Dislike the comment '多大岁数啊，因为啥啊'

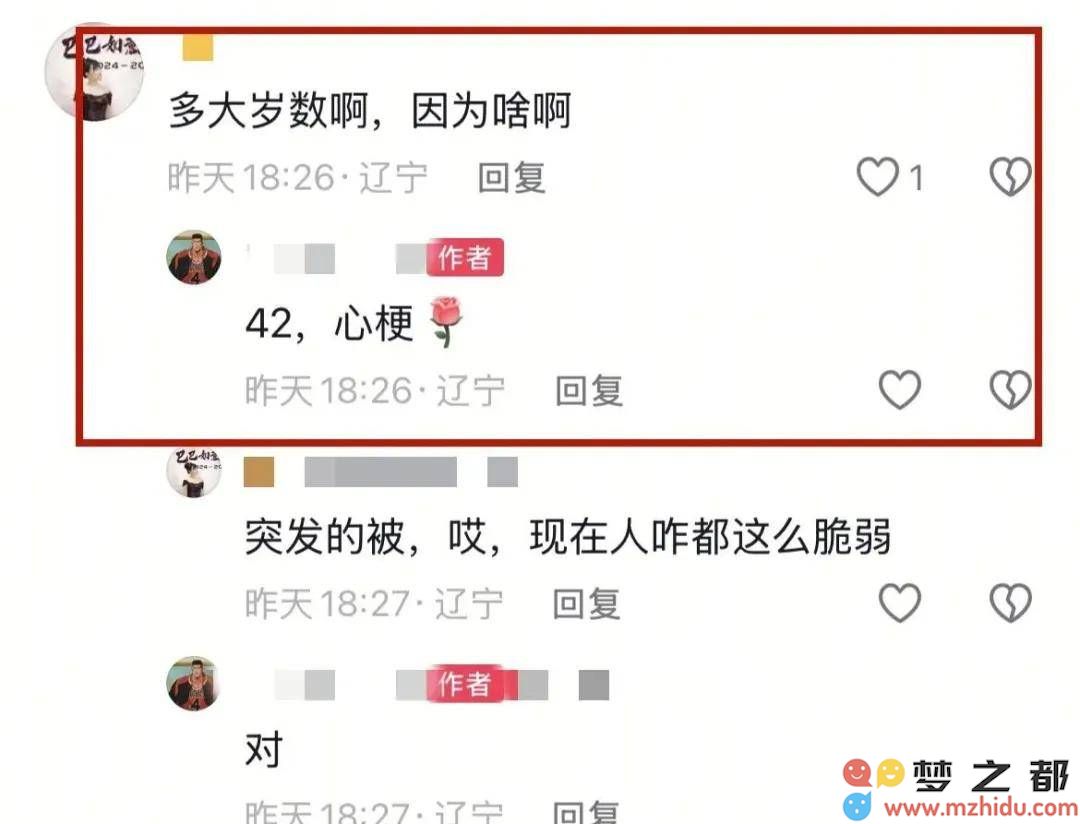[1009, 178]
